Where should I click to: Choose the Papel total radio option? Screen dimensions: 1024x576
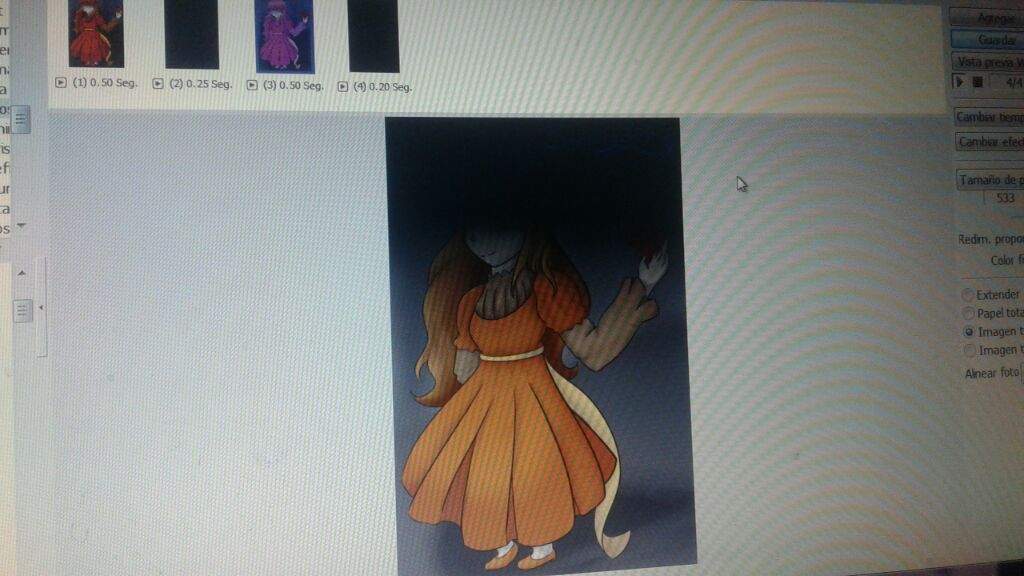point(967,313)
